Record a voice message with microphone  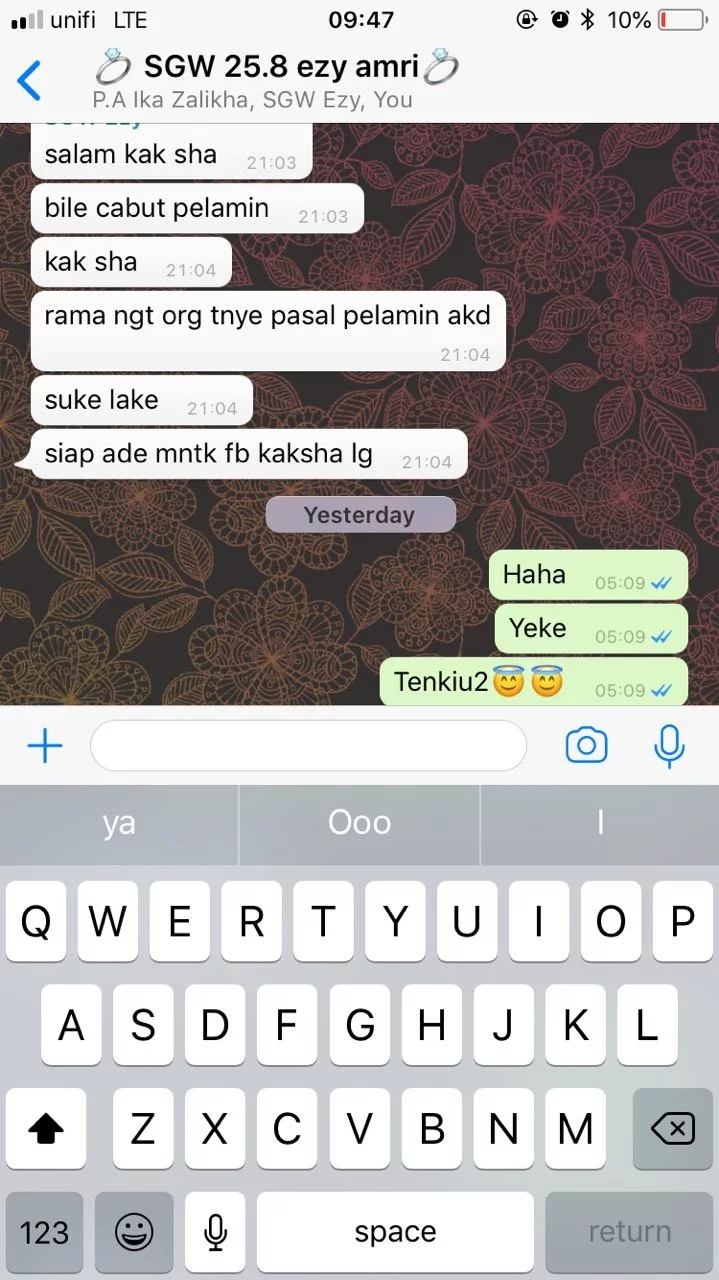coord(669,746)
